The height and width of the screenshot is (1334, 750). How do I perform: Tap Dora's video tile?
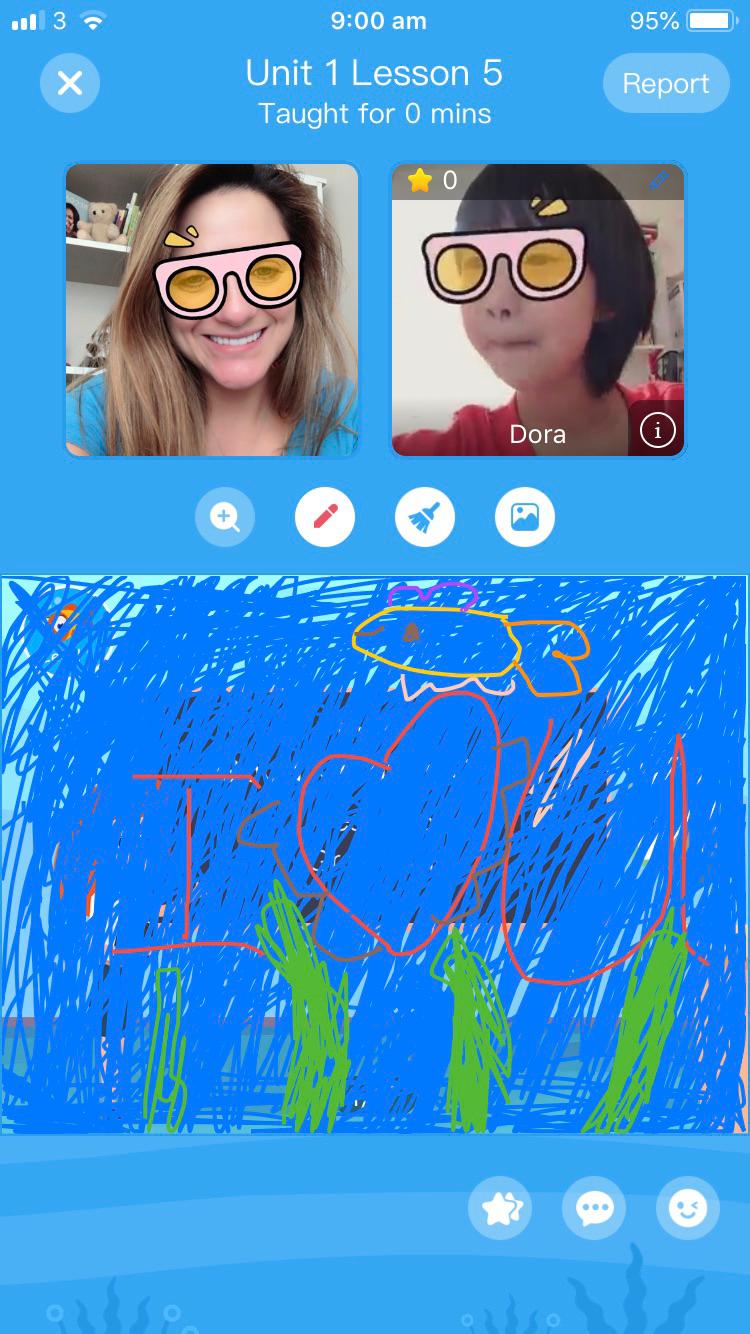click(537, 310)
